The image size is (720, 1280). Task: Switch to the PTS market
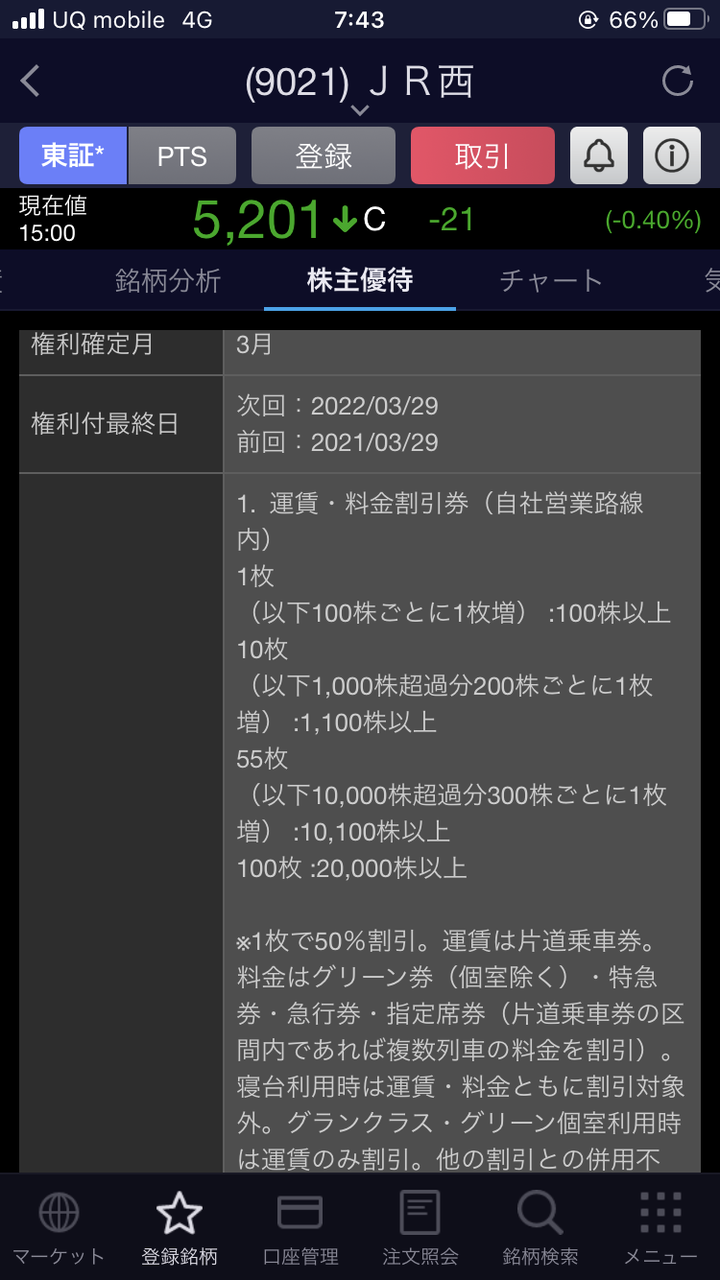(182, 155)
